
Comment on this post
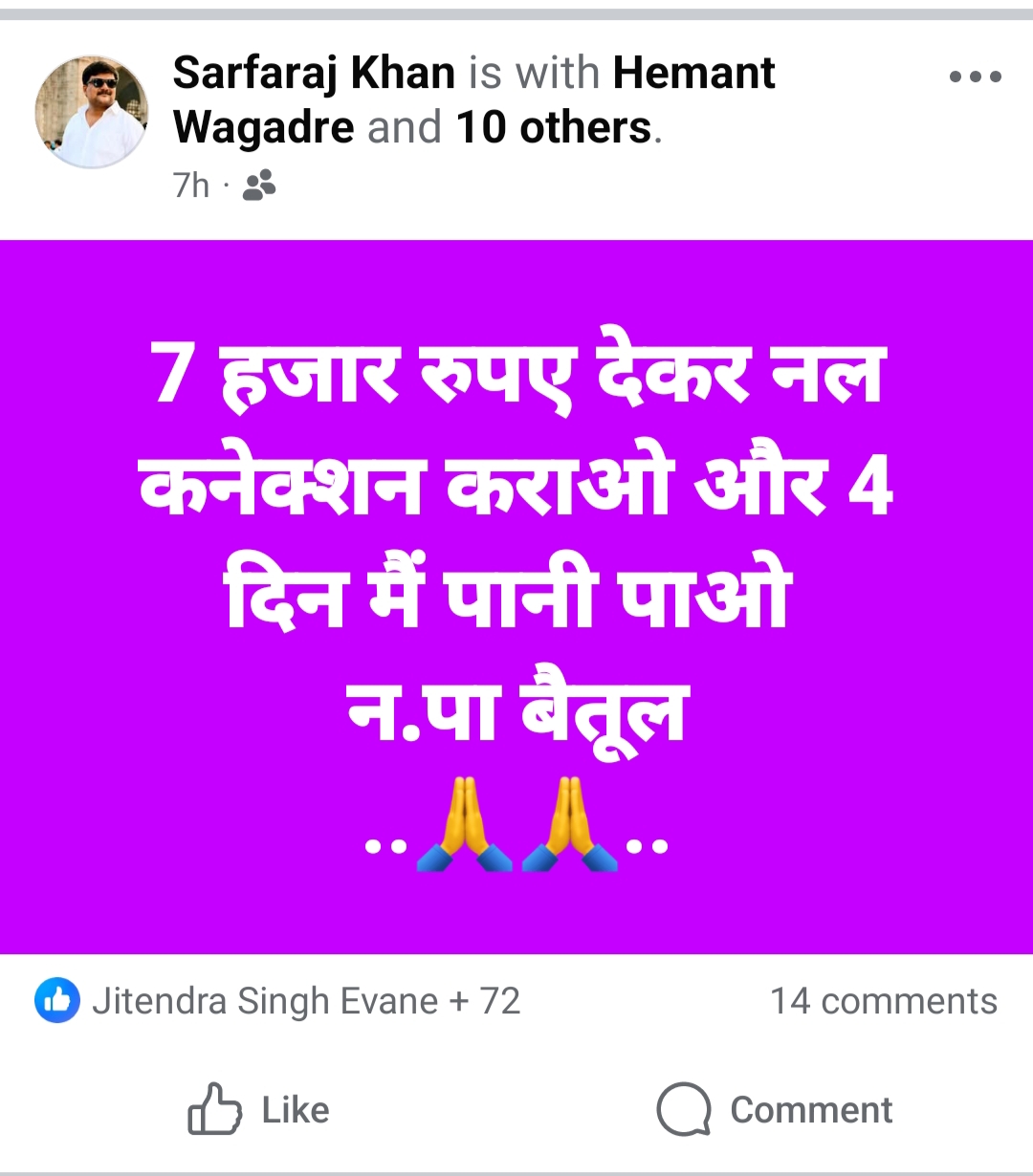[x=775, y=1109]
